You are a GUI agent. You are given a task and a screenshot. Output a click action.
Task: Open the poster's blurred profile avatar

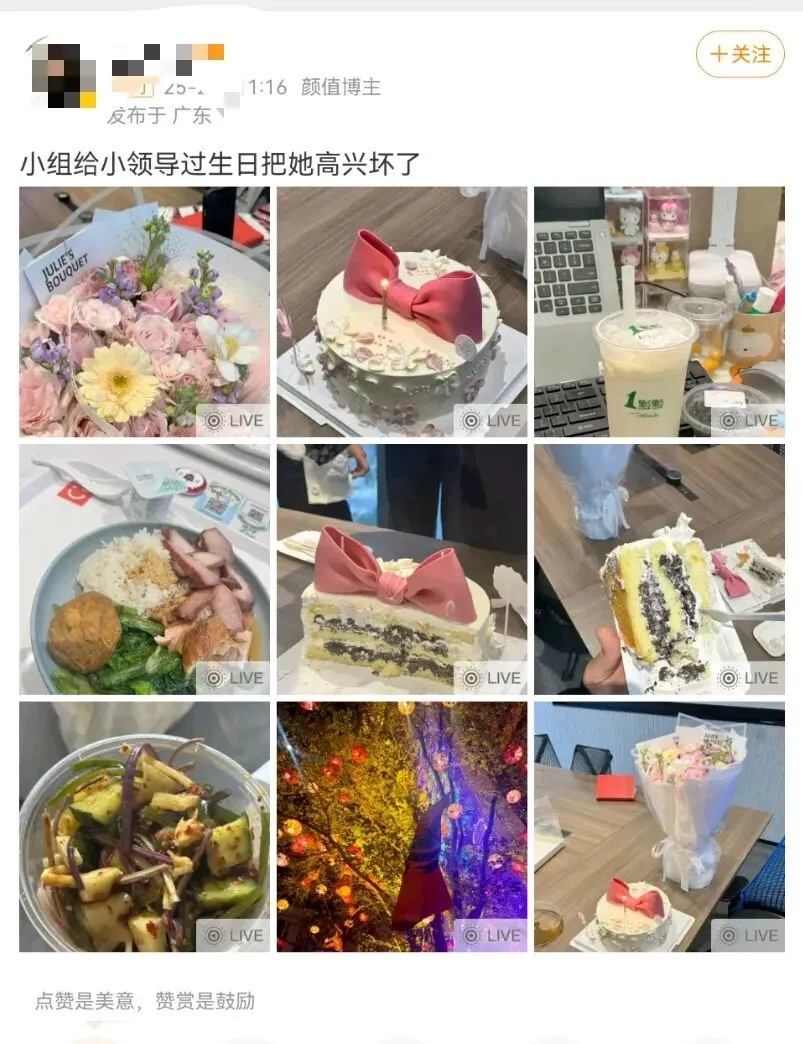tap(62, 74)
